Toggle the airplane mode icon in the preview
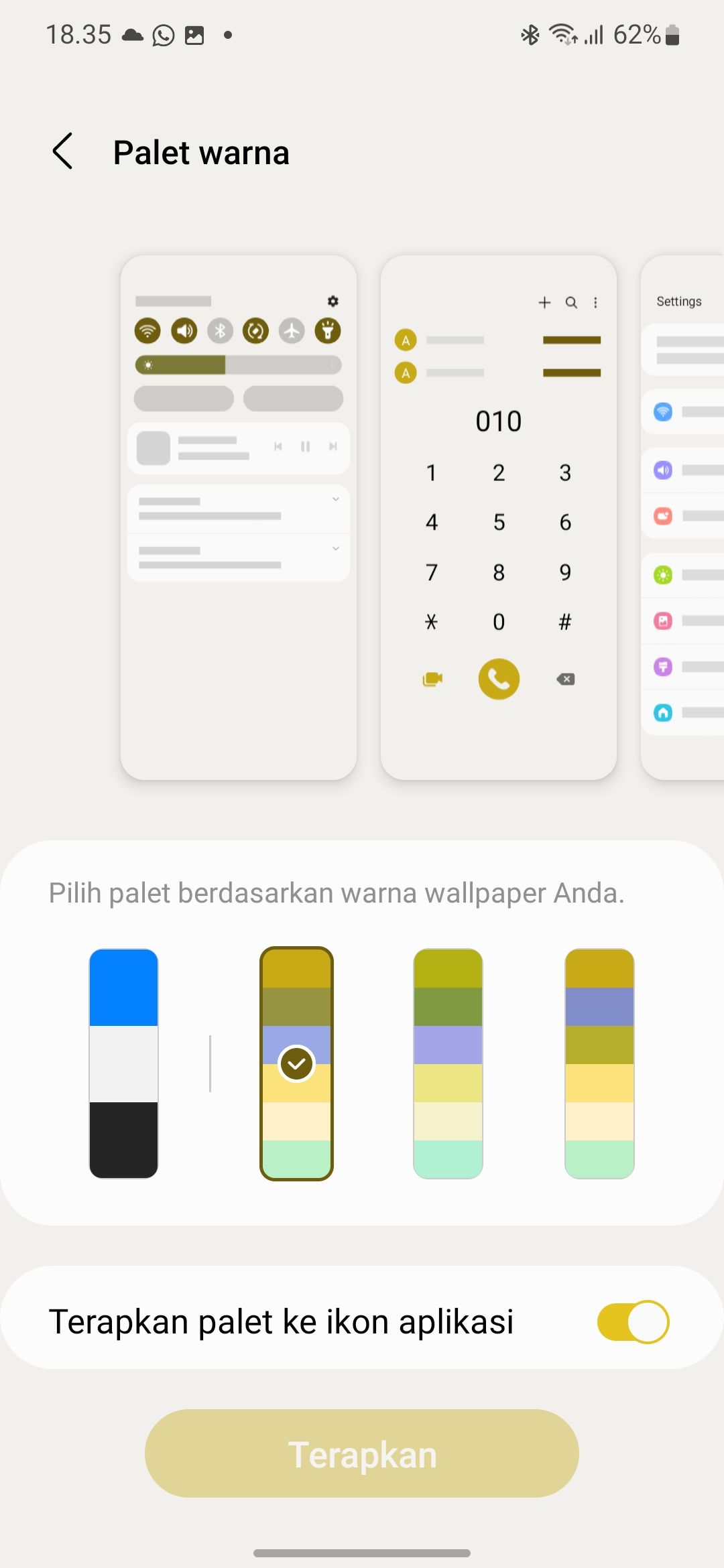This screenshot has width=724, height=1568. (292, 331)
